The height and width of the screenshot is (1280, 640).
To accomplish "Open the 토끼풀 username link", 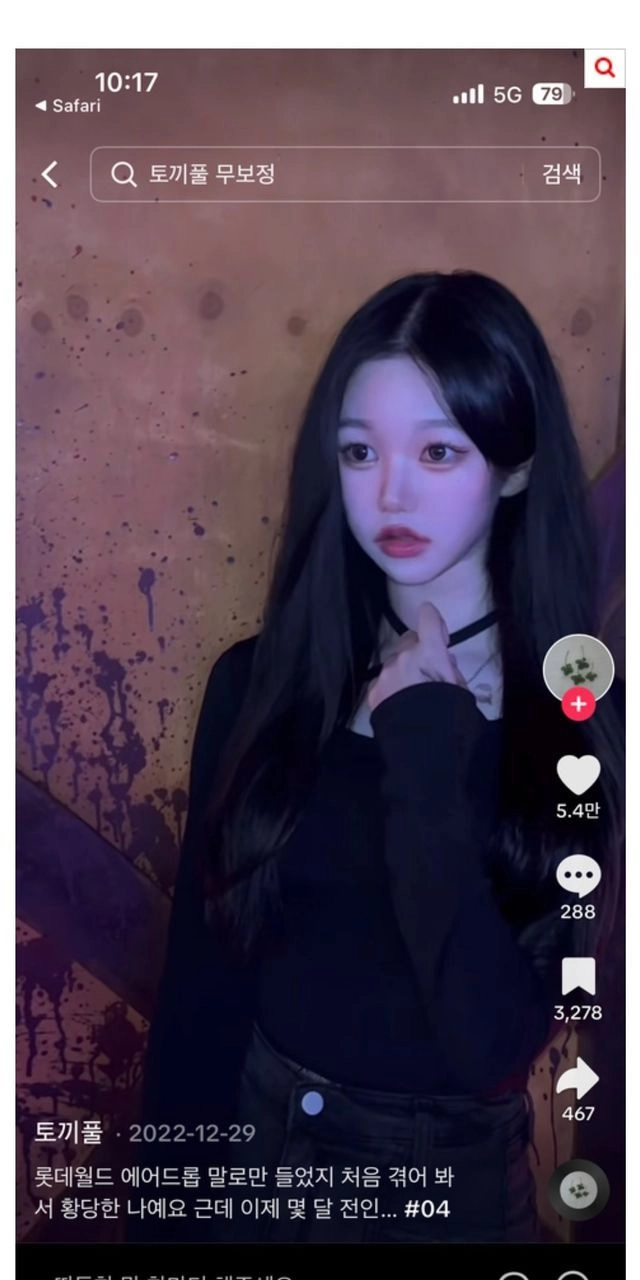I will (69, 1132).
